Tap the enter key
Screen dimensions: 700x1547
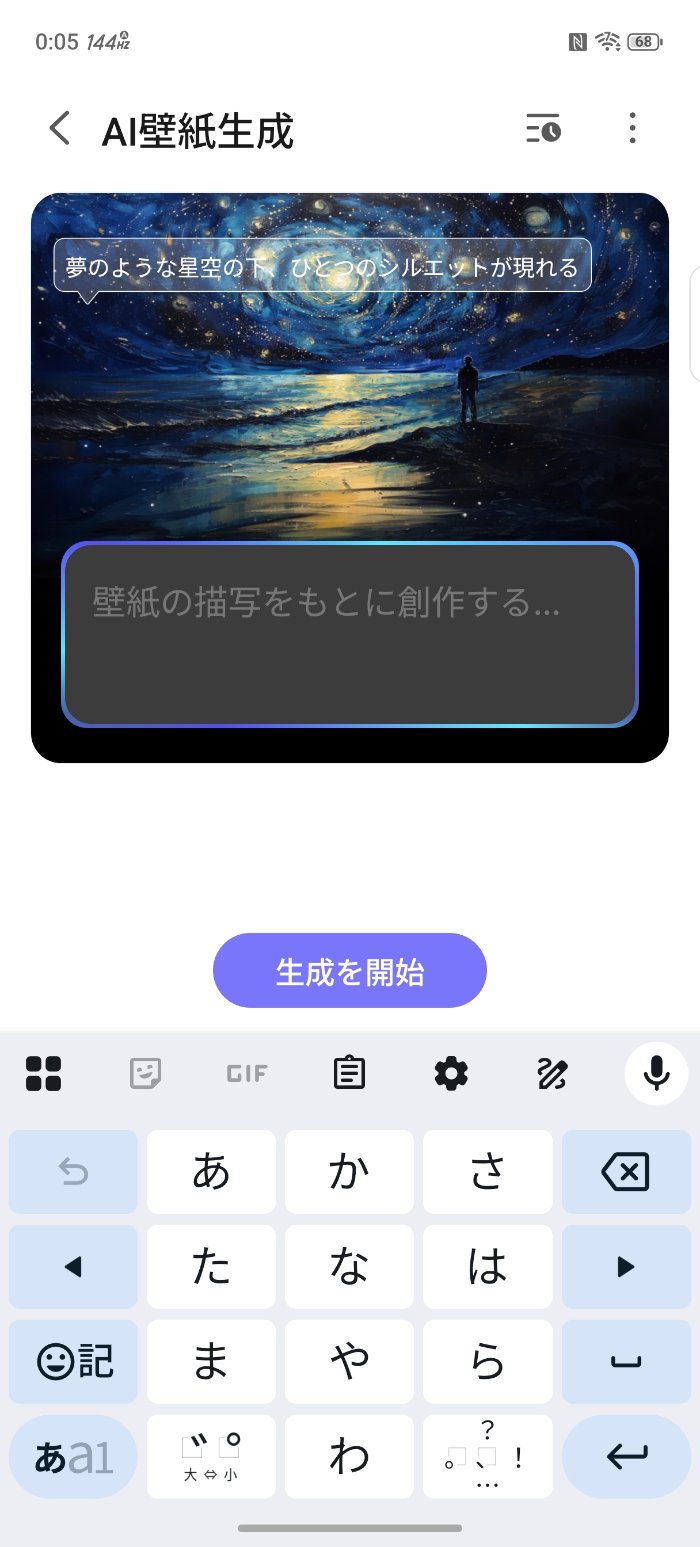626,1457
